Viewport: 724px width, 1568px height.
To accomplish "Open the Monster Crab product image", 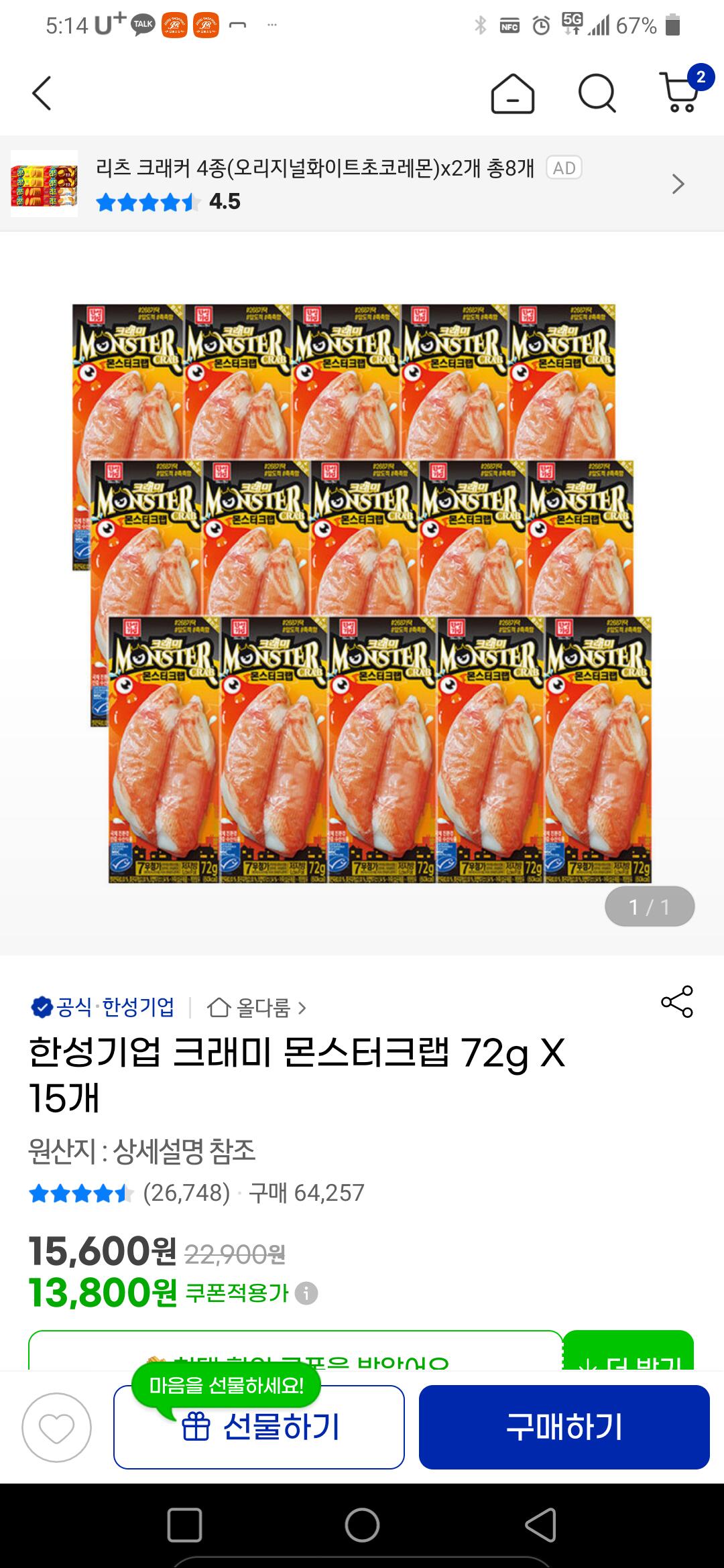I will (362, 593).
